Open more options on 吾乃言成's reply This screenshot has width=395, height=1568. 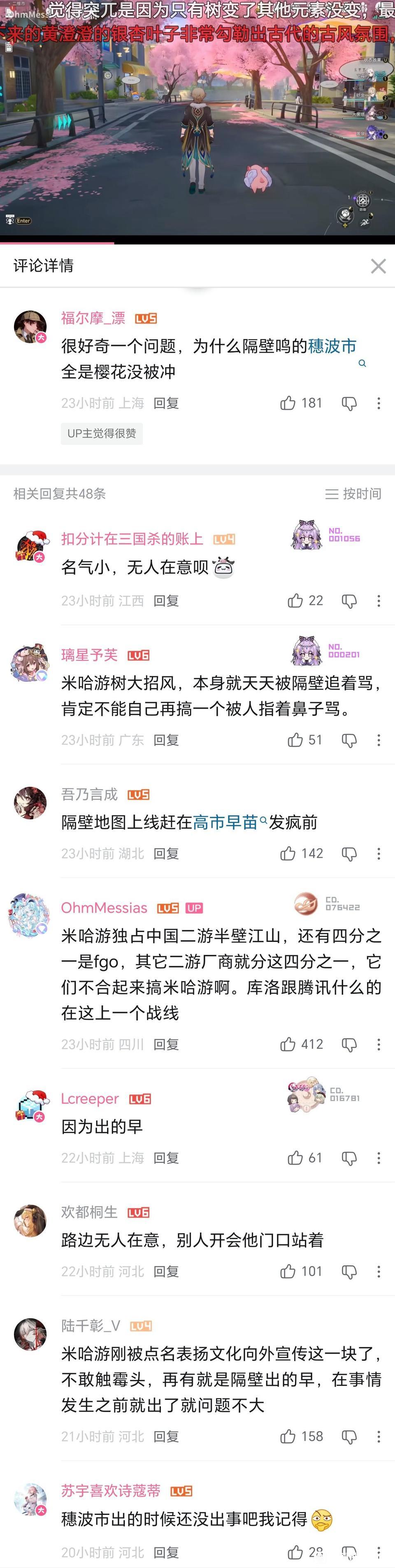tap(379, 854)
